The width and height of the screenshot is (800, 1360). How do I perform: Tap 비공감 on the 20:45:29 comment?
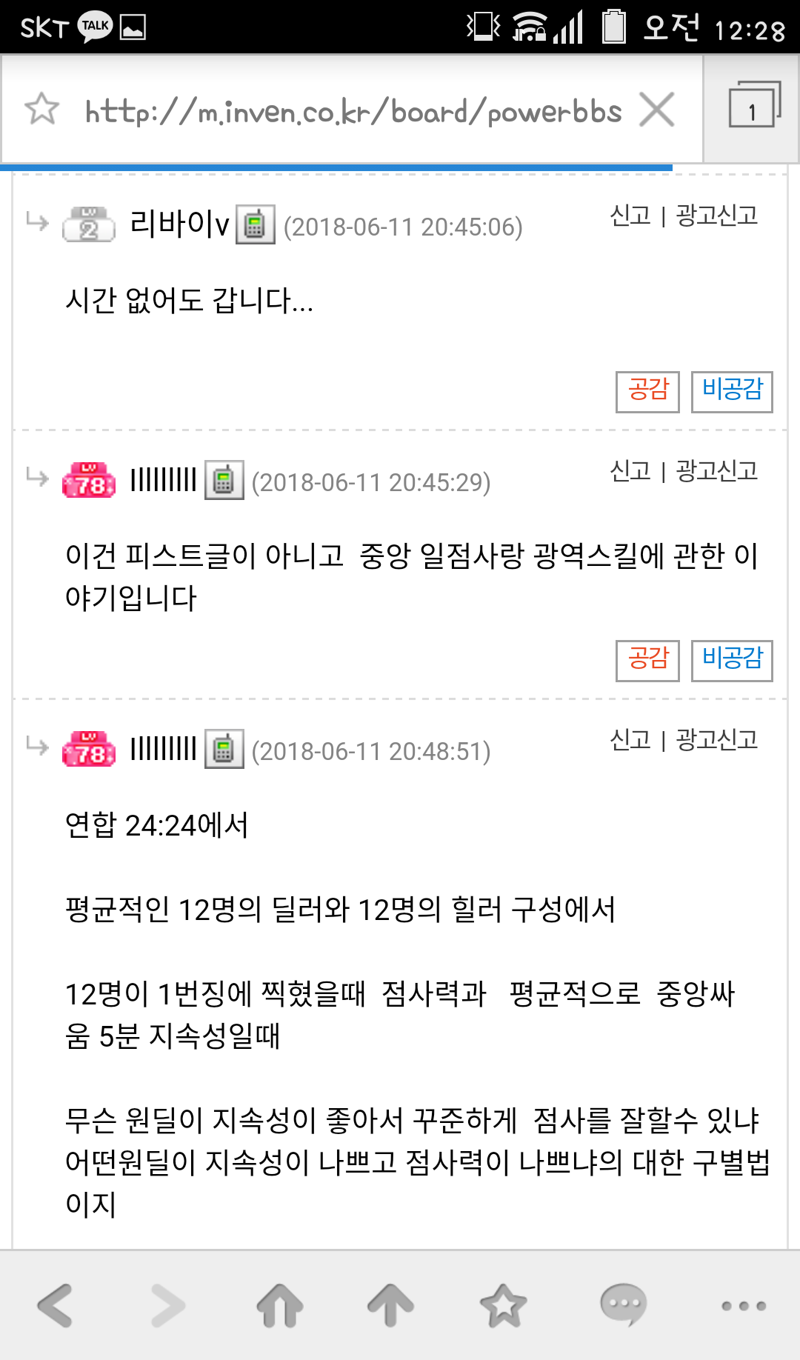point(732,660)
